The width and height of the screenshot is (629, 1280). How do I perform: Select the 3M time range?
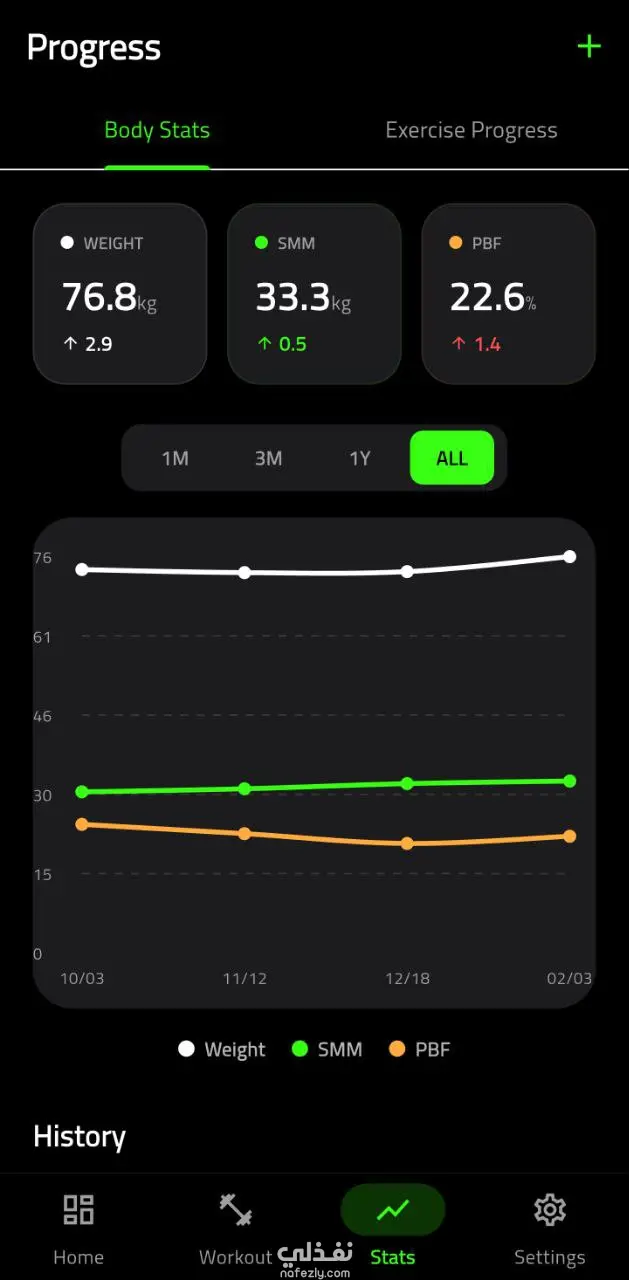coord(268,458)
